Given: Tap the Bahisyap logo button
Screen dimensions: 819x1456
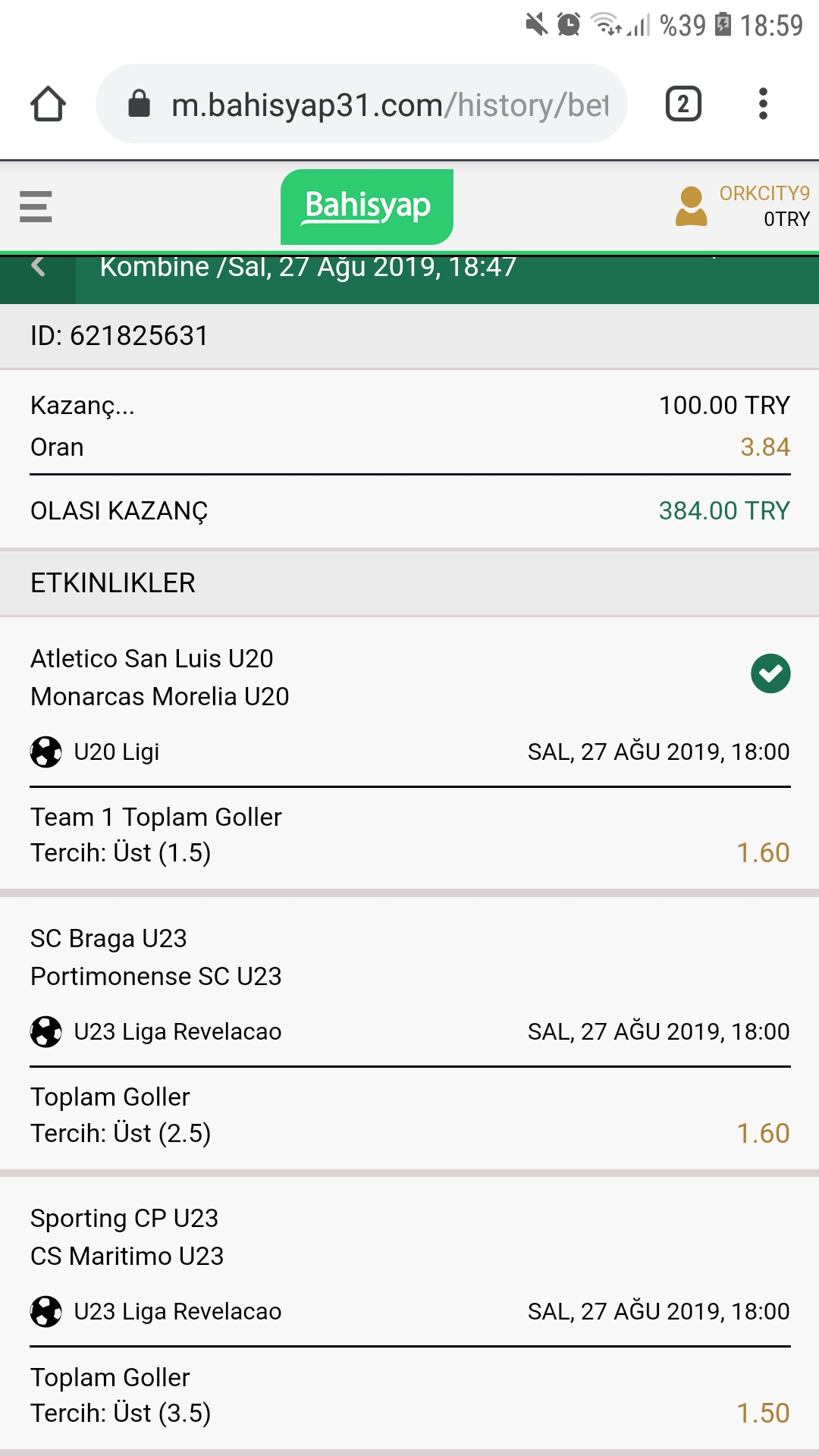Looking at the screenshot, I should (367, 206).
